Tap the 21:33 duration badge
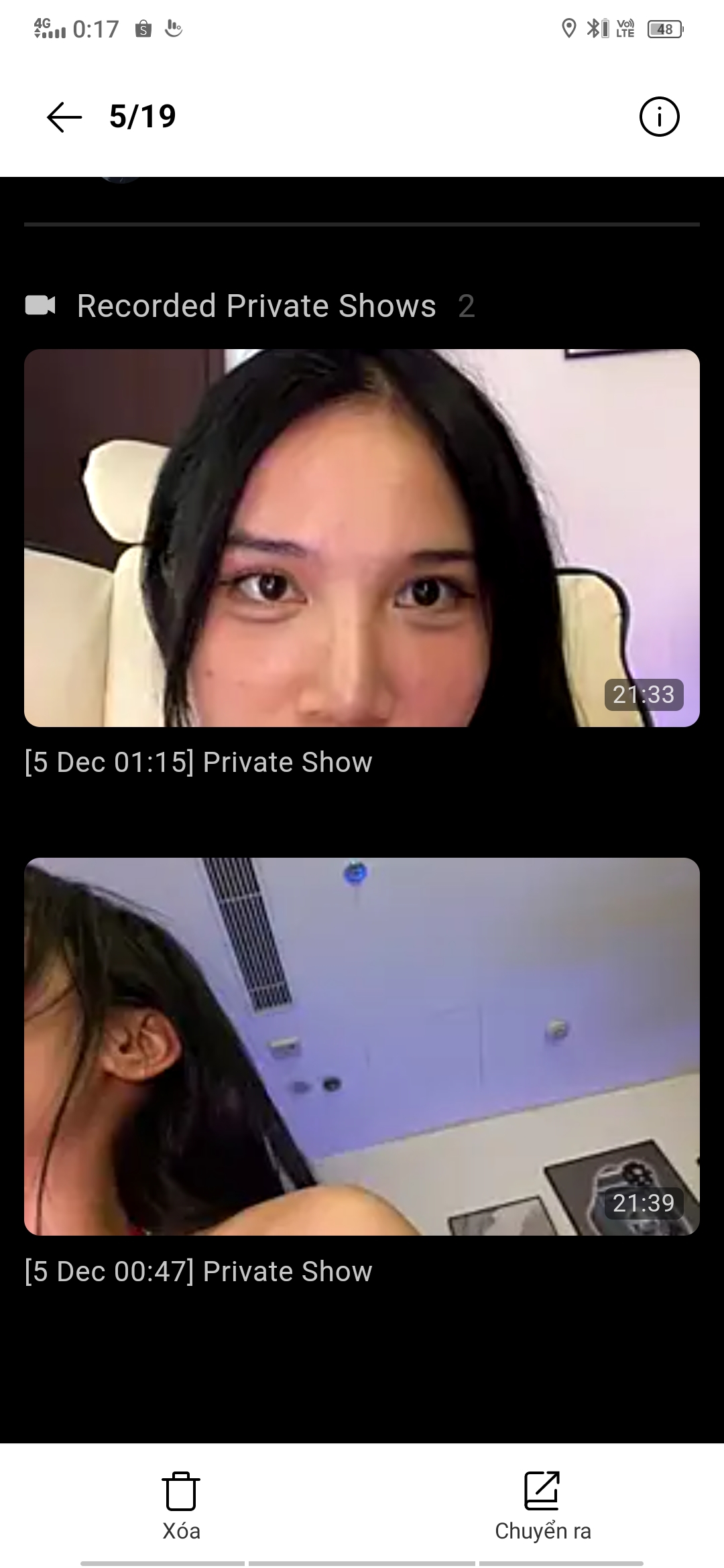 [x=643, y=695]
